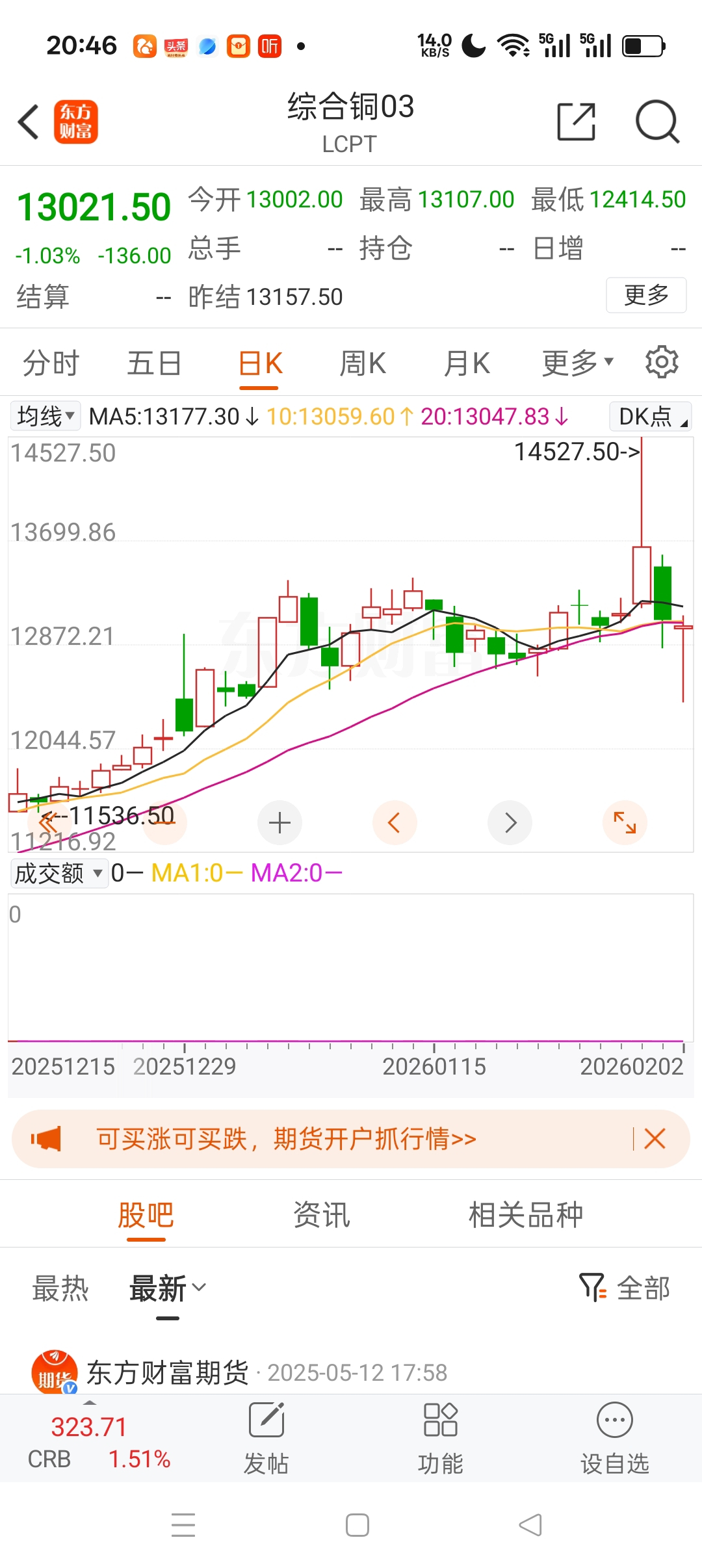
Task: Select the 周K chart tab
Action: pyautogui.click(x=362, y=363)
